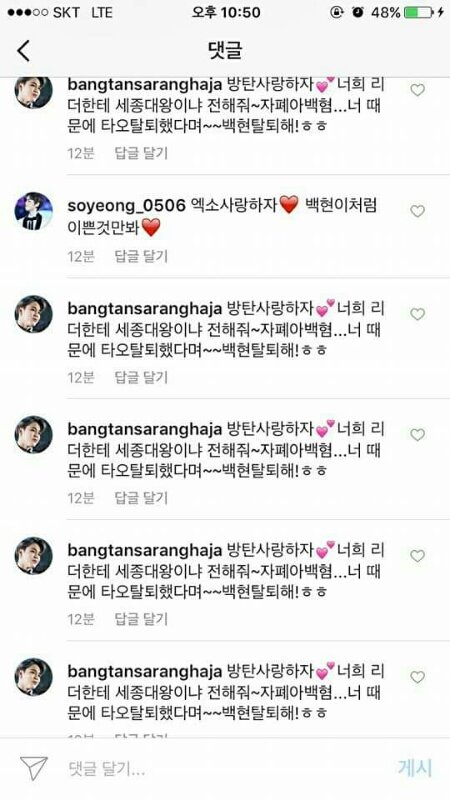450x800 pixels.
Task: Go back from the 댓글 comments screen
Action: coord(23,51)
